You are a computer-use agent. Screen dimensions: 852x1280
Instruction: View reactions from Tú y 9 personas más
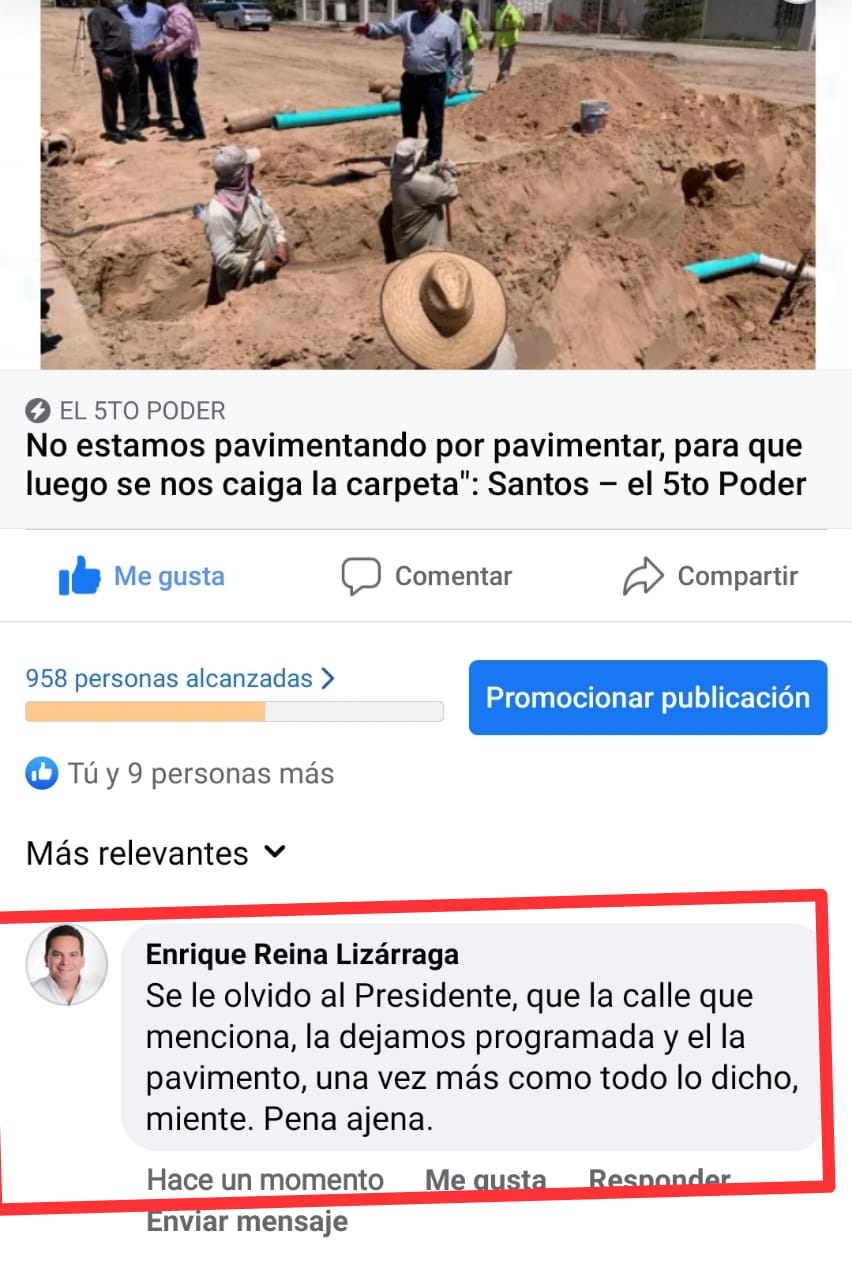click(x=180, y=773)
